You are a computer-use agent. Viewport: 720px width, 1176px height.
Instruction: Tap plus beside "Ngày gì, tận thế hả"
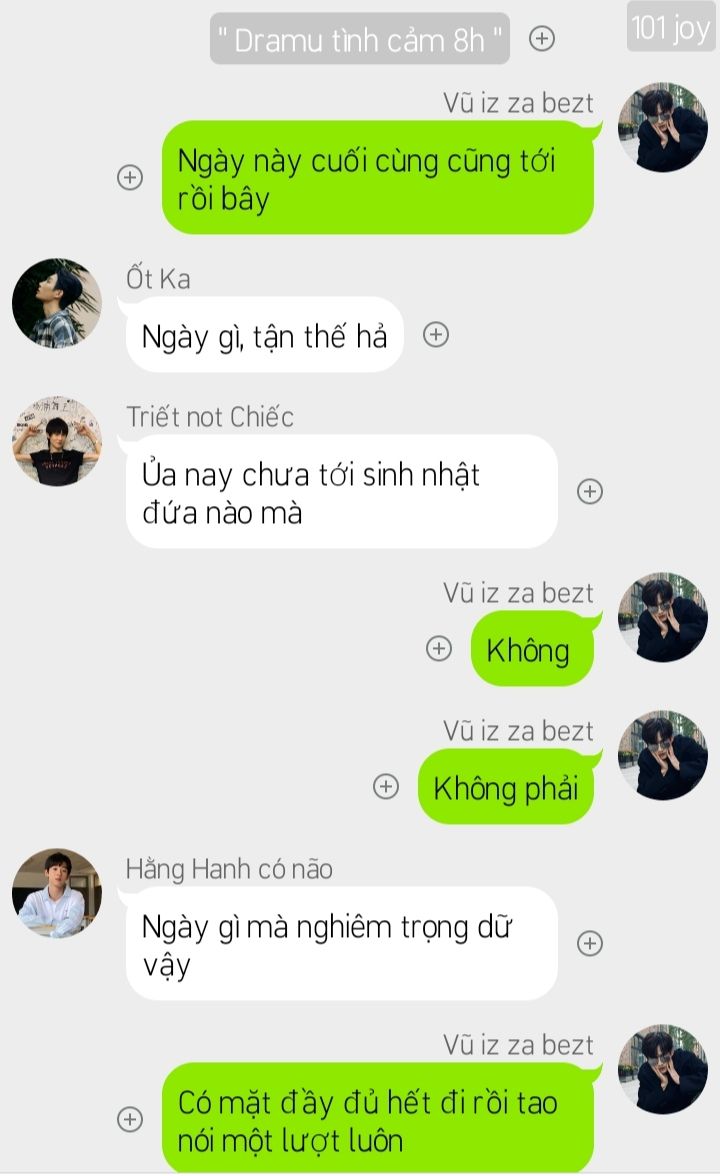pos(436,334)
